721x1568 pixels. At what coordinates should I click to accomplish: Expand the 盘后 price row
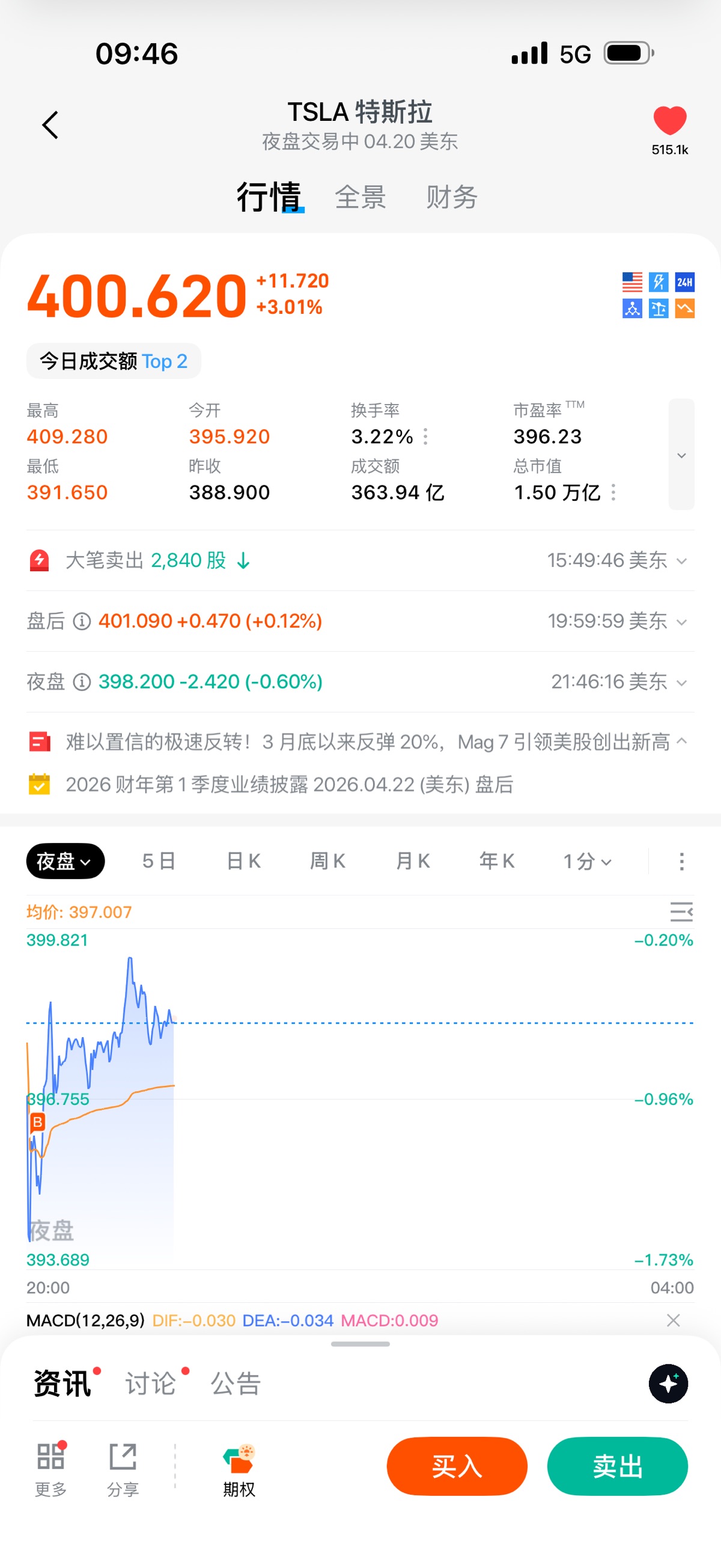(681, 622)
